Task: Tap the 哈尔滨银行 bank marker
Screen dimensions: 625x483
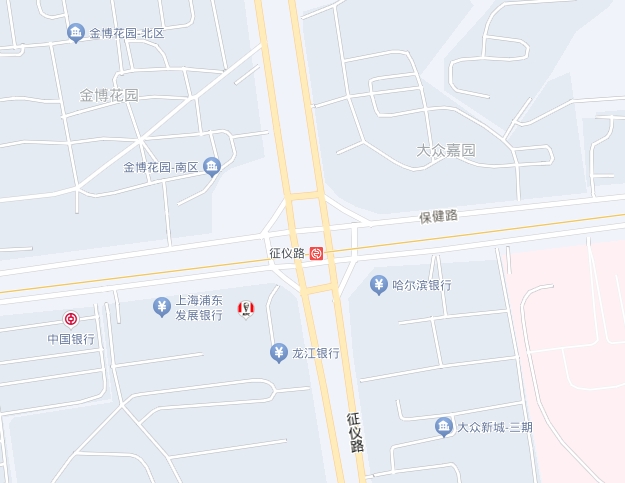Action: tap(379, 285)
